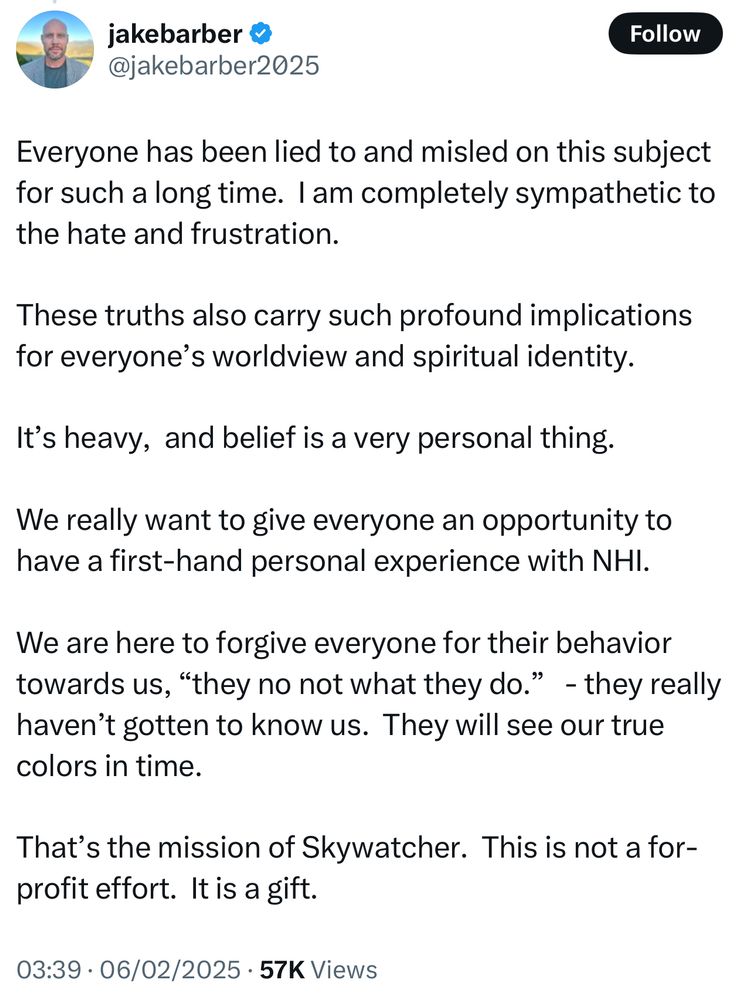Image resolution: width=753 pixels, height=1000 pixels.
Task: Click the paragraph mentioning Skywatcher's mission
Action: (360, 866)
